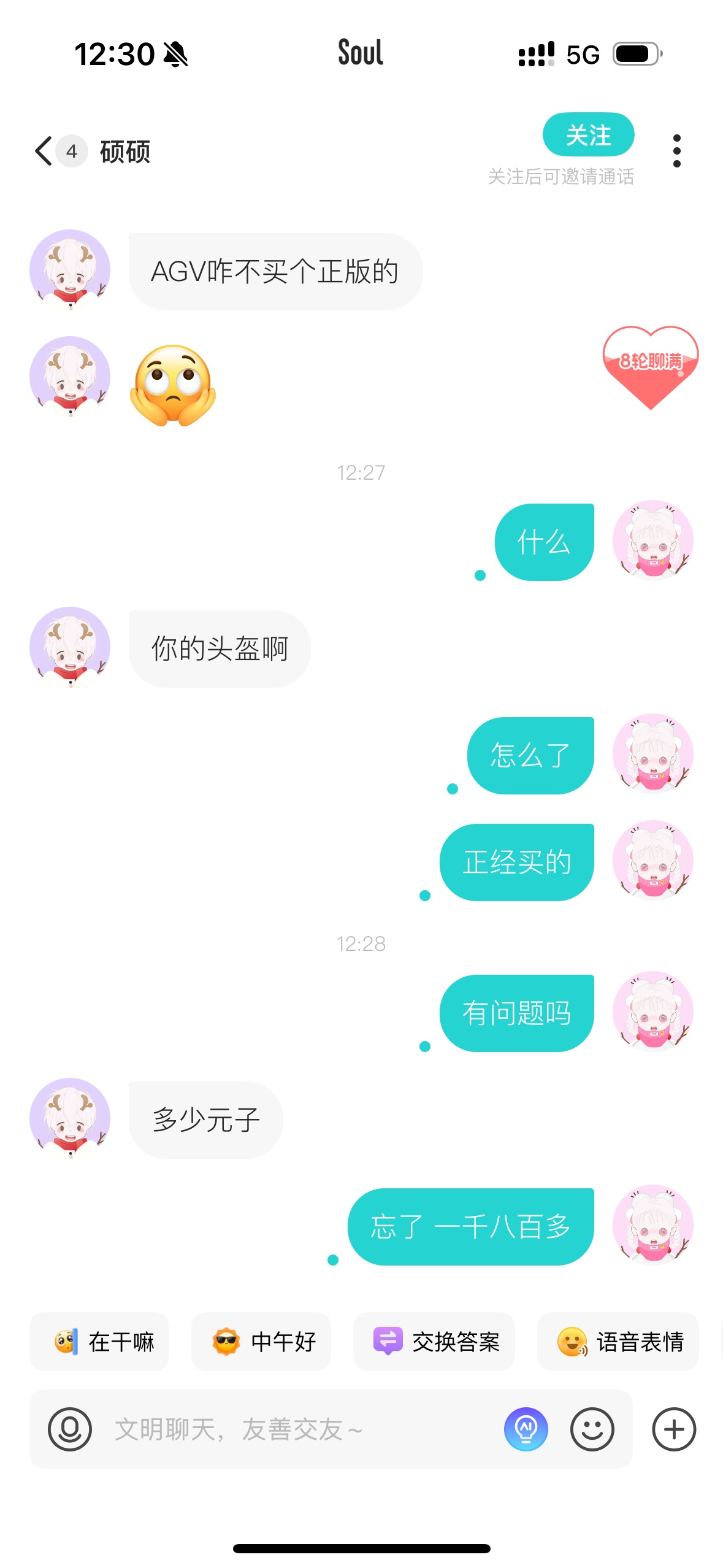Choose the 语音表情 chip
The height and width of the screenshot is (1568, 723).
pyautogui.click(x=618, y=1342)
